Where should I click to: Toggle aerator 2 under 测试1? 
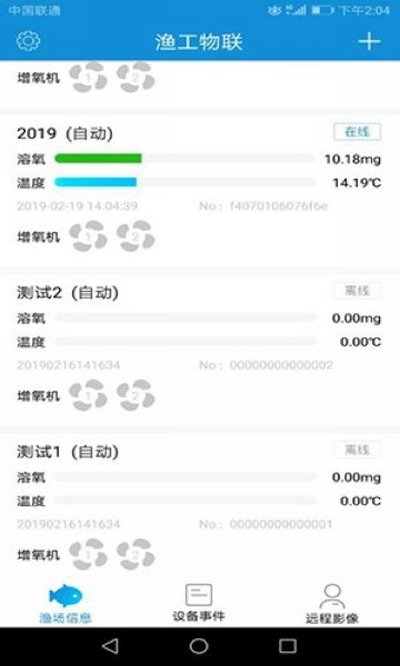coord(136,554)
